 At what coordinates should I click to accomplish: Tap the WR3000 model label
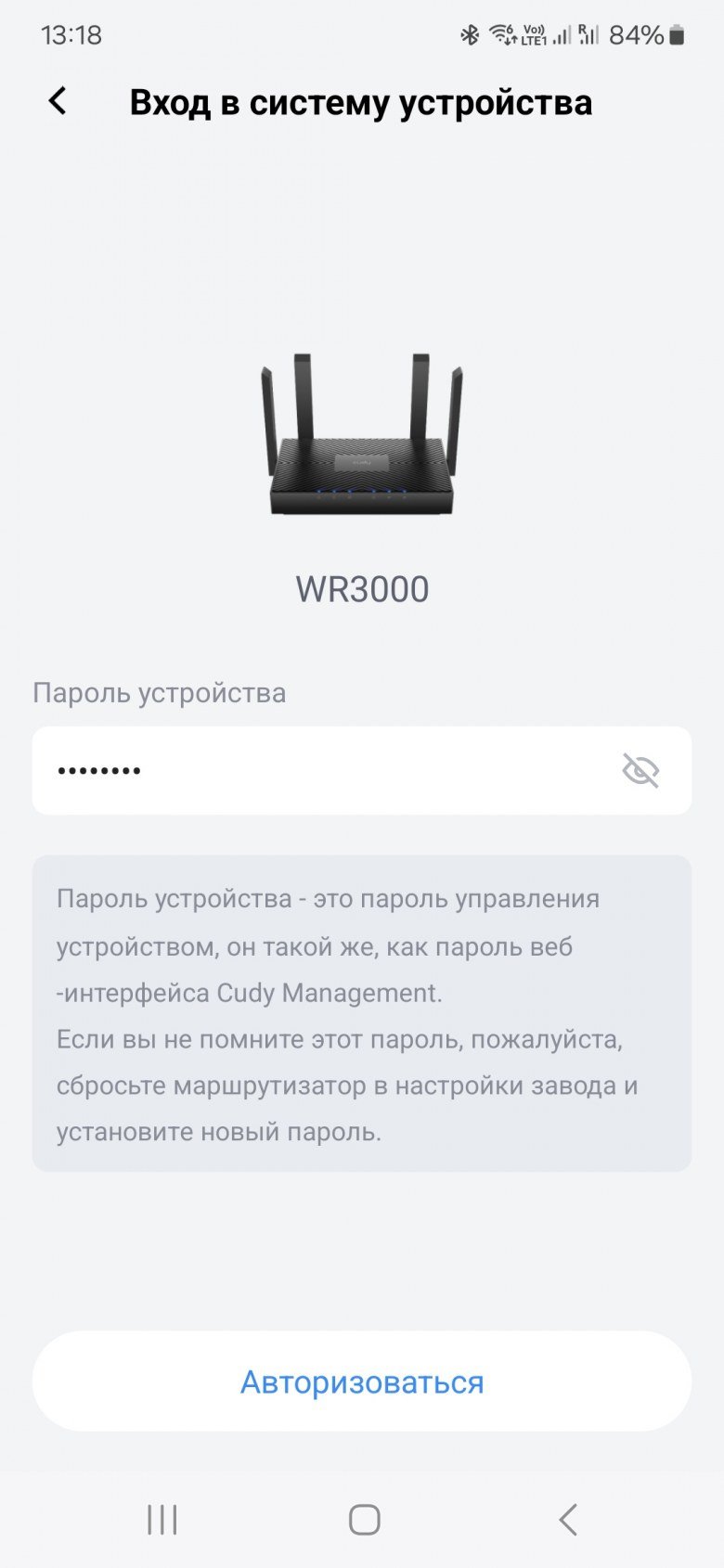pyautogui.click(x=362, y=588)
